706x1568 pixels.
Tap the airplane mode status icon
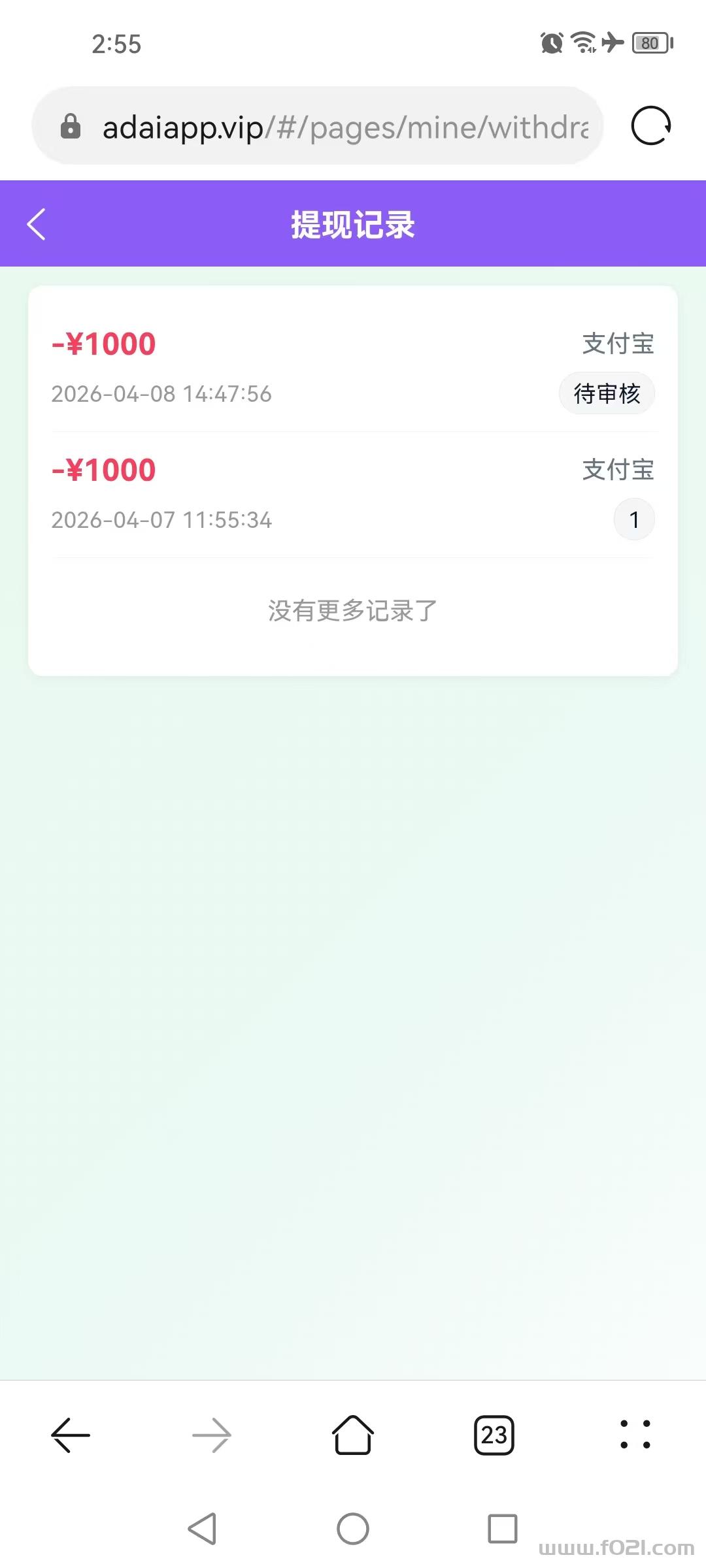(611, 44)
